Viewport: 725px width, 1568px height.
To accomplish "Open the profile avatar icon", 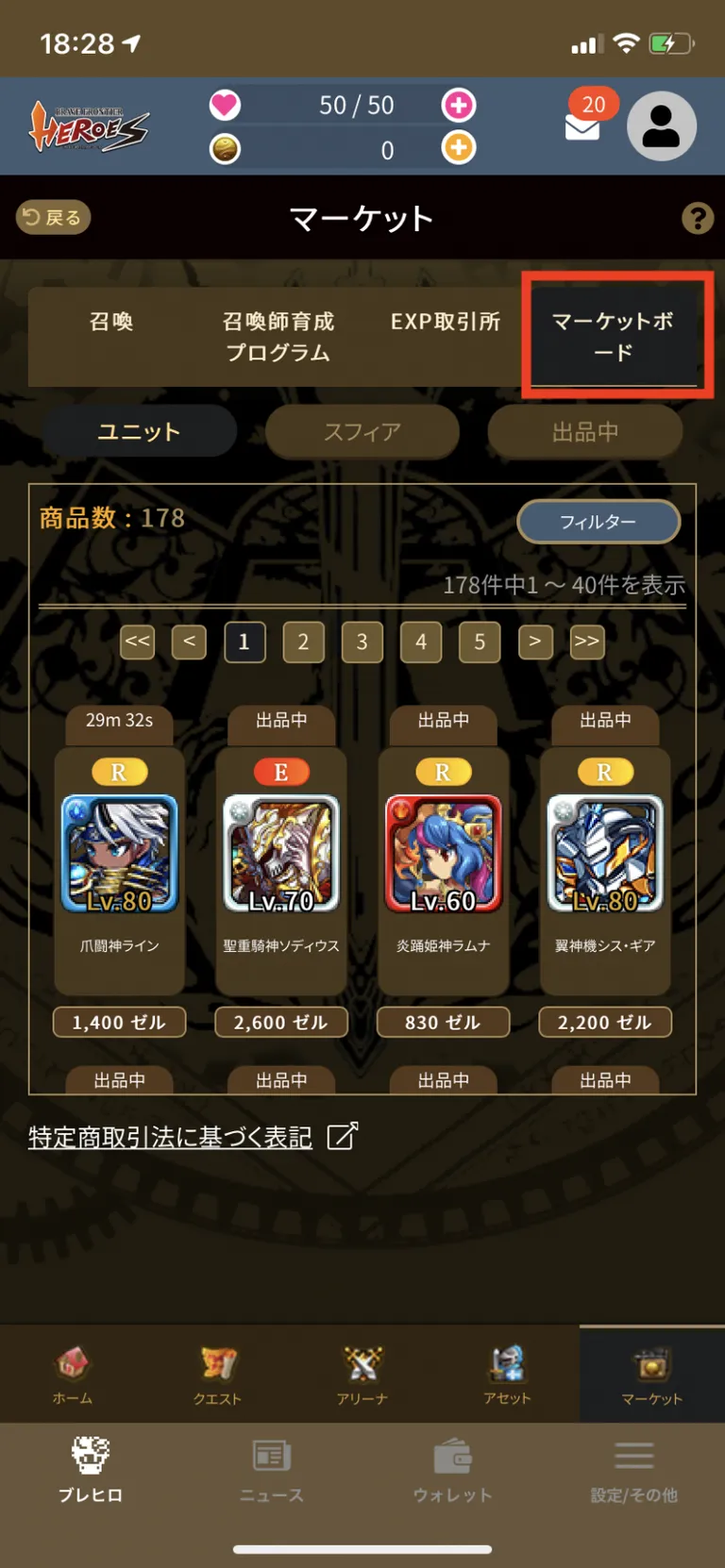I will point(661,125).
